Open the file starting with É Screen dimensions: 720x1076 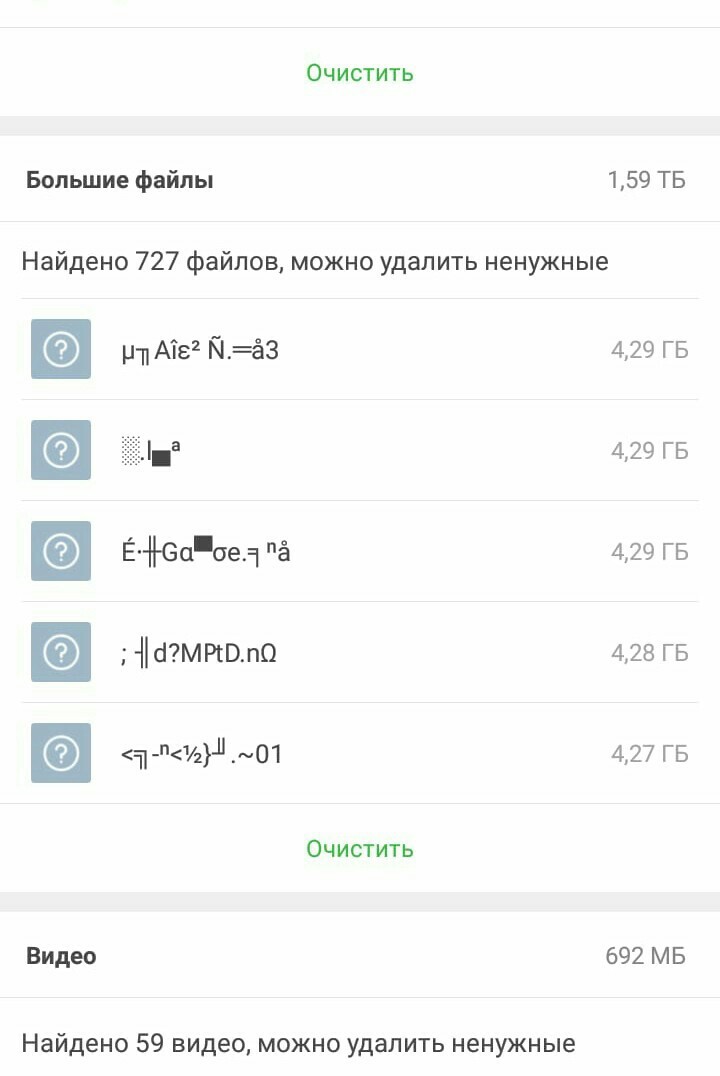coord(359,552)
